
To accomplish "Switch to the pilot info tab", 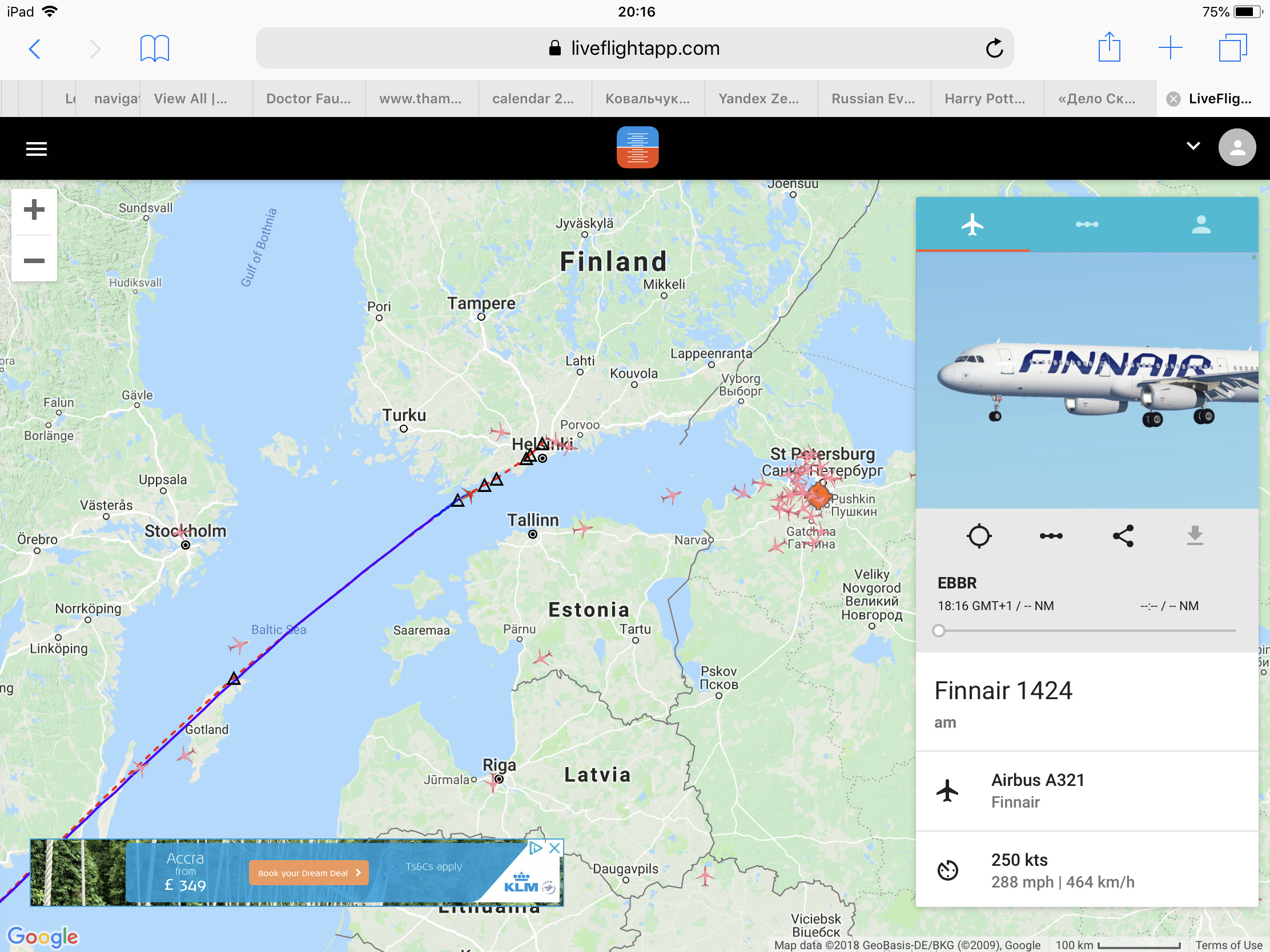I will click(x=1200, y=224).
